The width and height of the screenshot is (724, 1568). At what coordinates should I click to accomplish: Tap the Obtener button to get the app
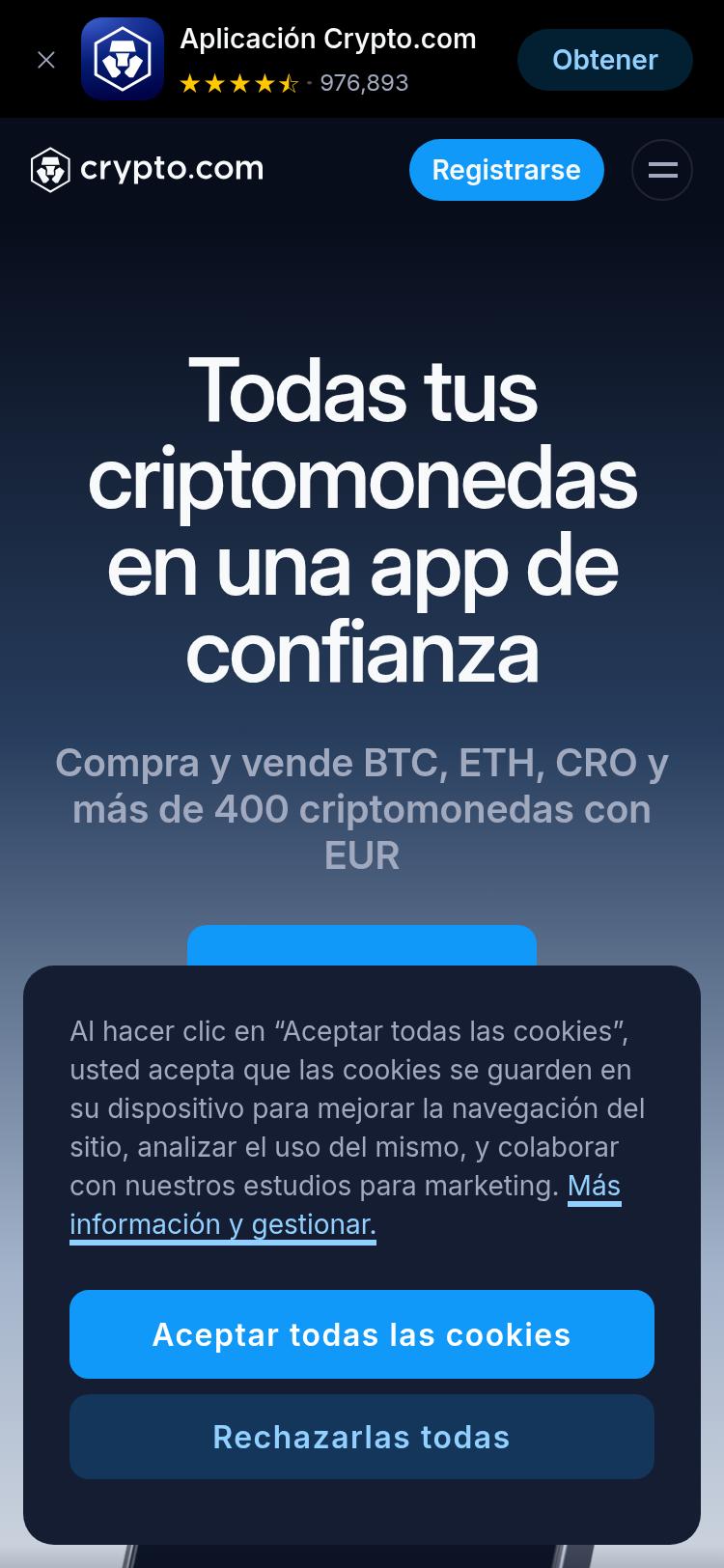coord(605,59)
